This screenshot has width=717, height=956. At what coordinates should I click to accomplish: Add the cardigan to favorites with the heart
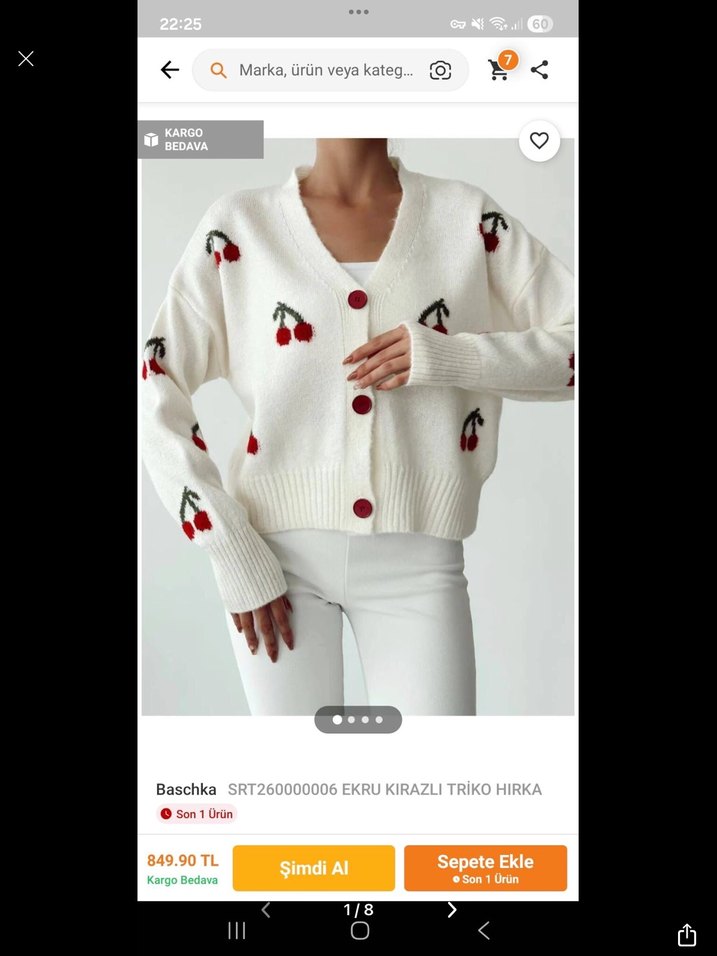[x=539, y=141]
